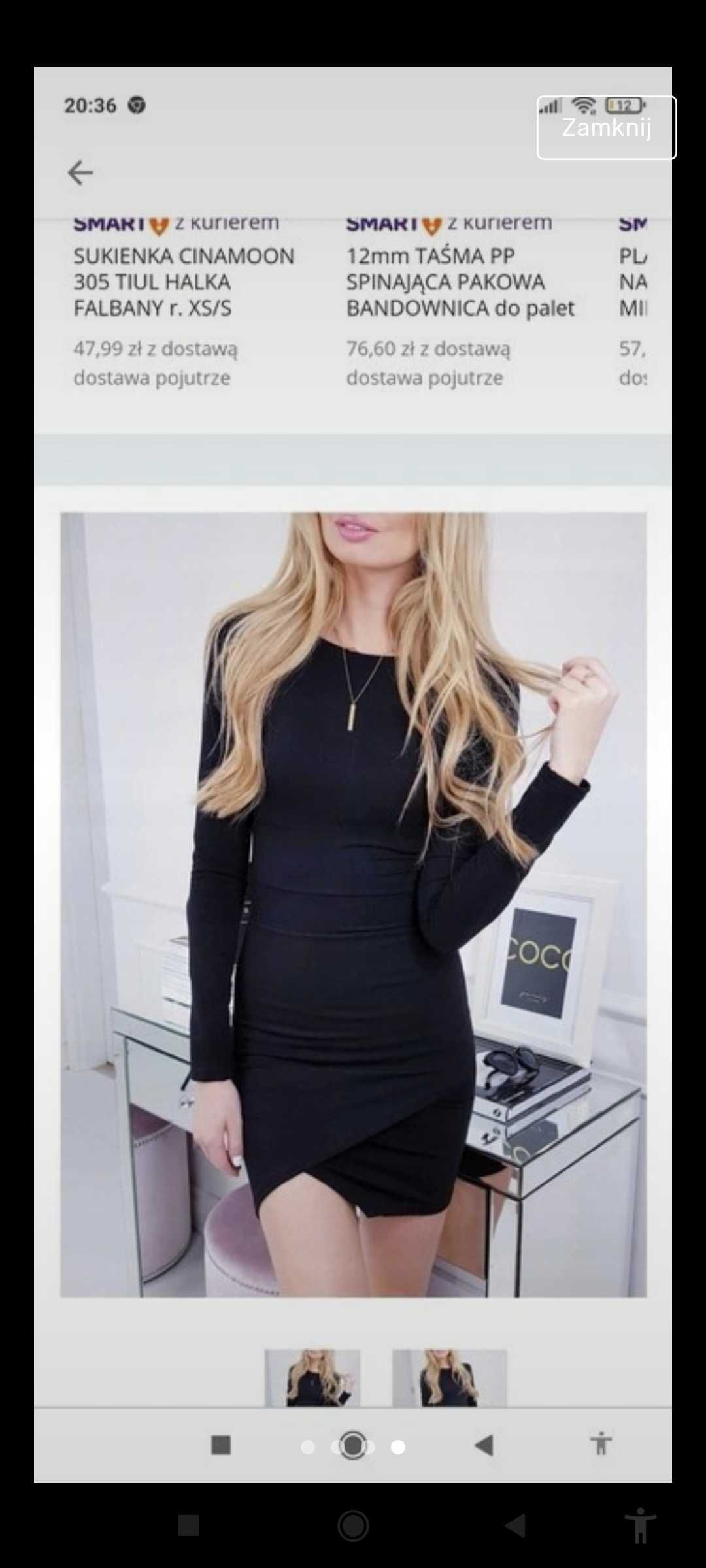The height and width of the screenshot is (1568, 706).
Task: Tap Zamknij to close the image viewer
Action: (606, 127)
